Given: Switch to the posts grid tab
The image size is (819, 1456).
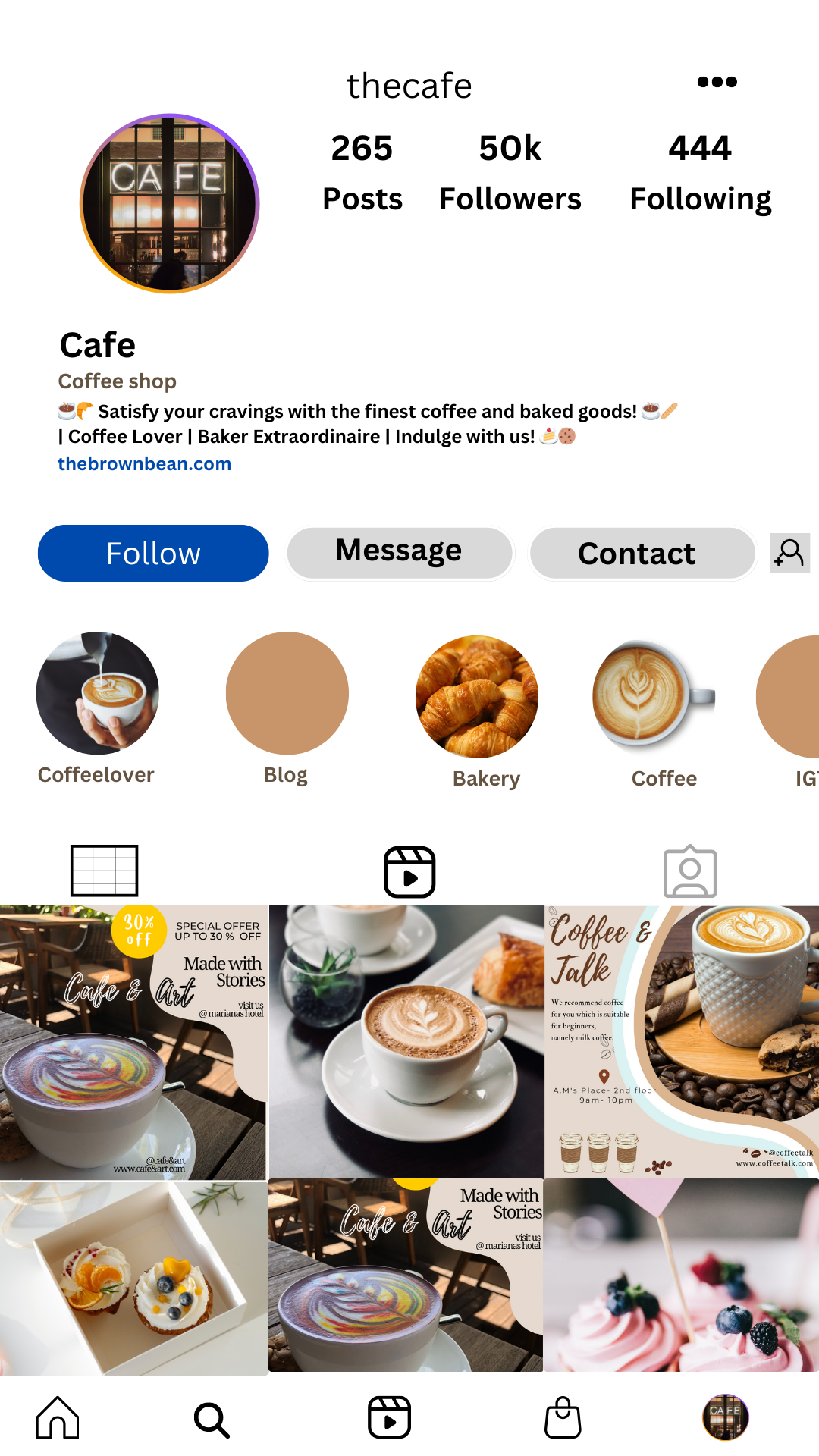Looking at the screenshot, I should click(104, 871).
